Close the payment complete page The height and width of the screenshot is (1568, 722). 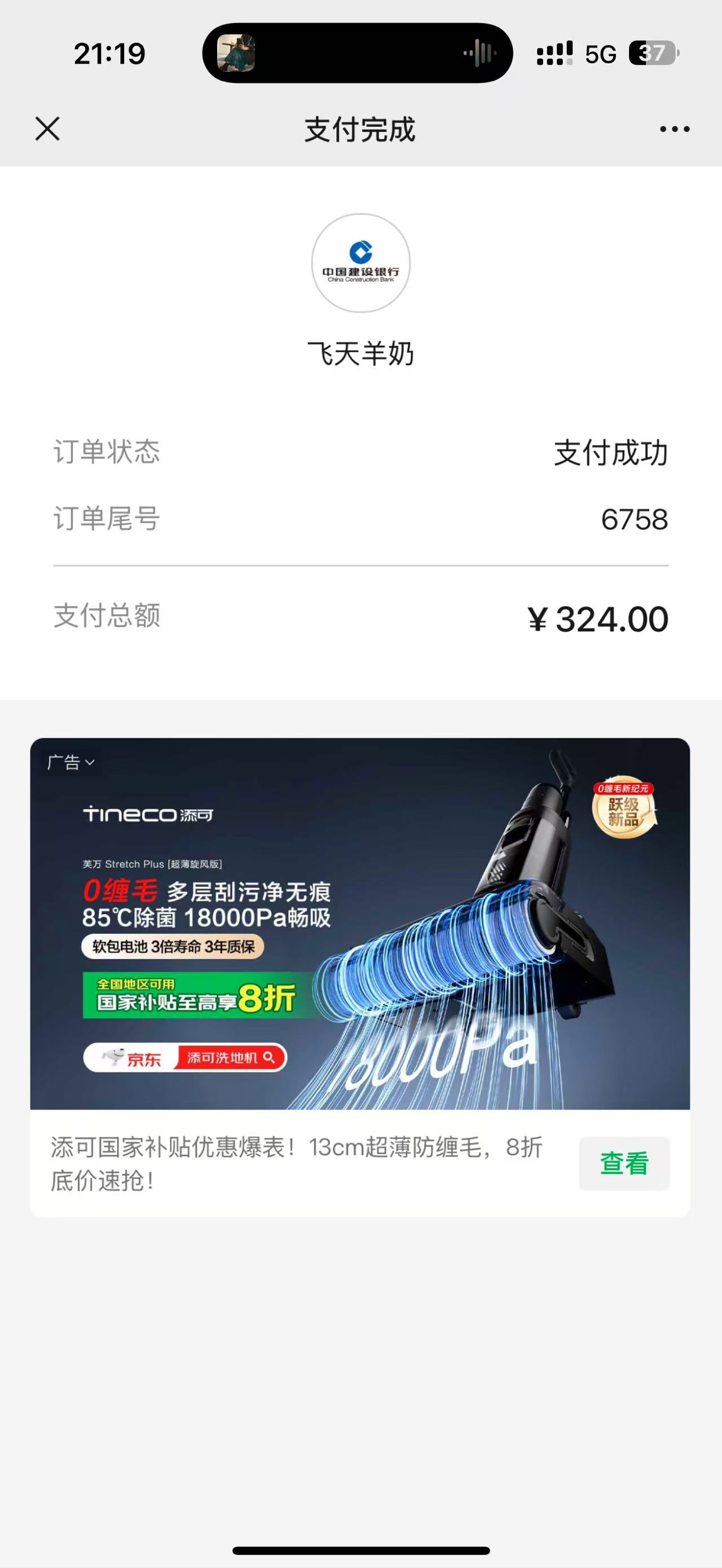47,129
